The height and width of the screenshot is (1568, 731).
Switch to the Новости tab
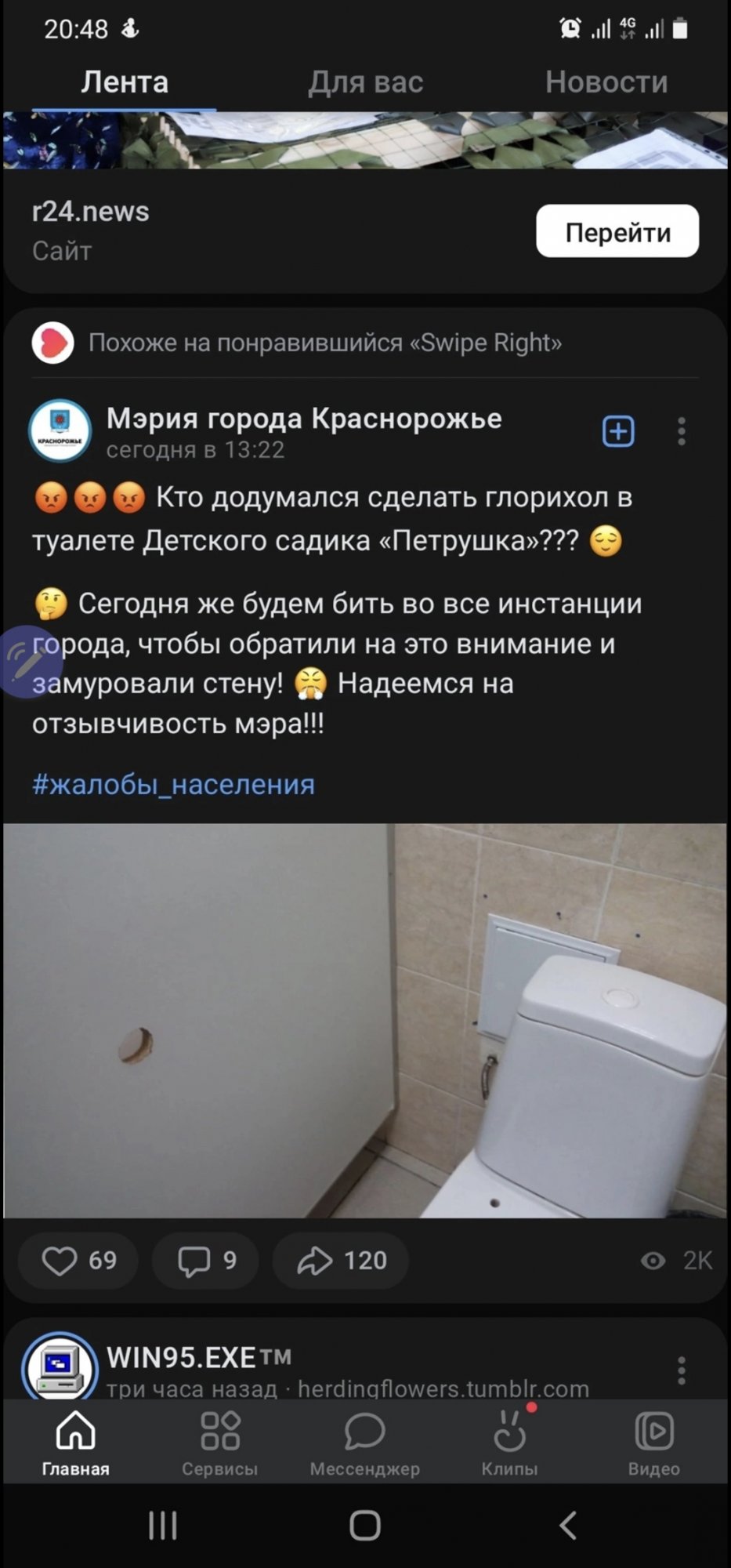click(x=609, y=82)
